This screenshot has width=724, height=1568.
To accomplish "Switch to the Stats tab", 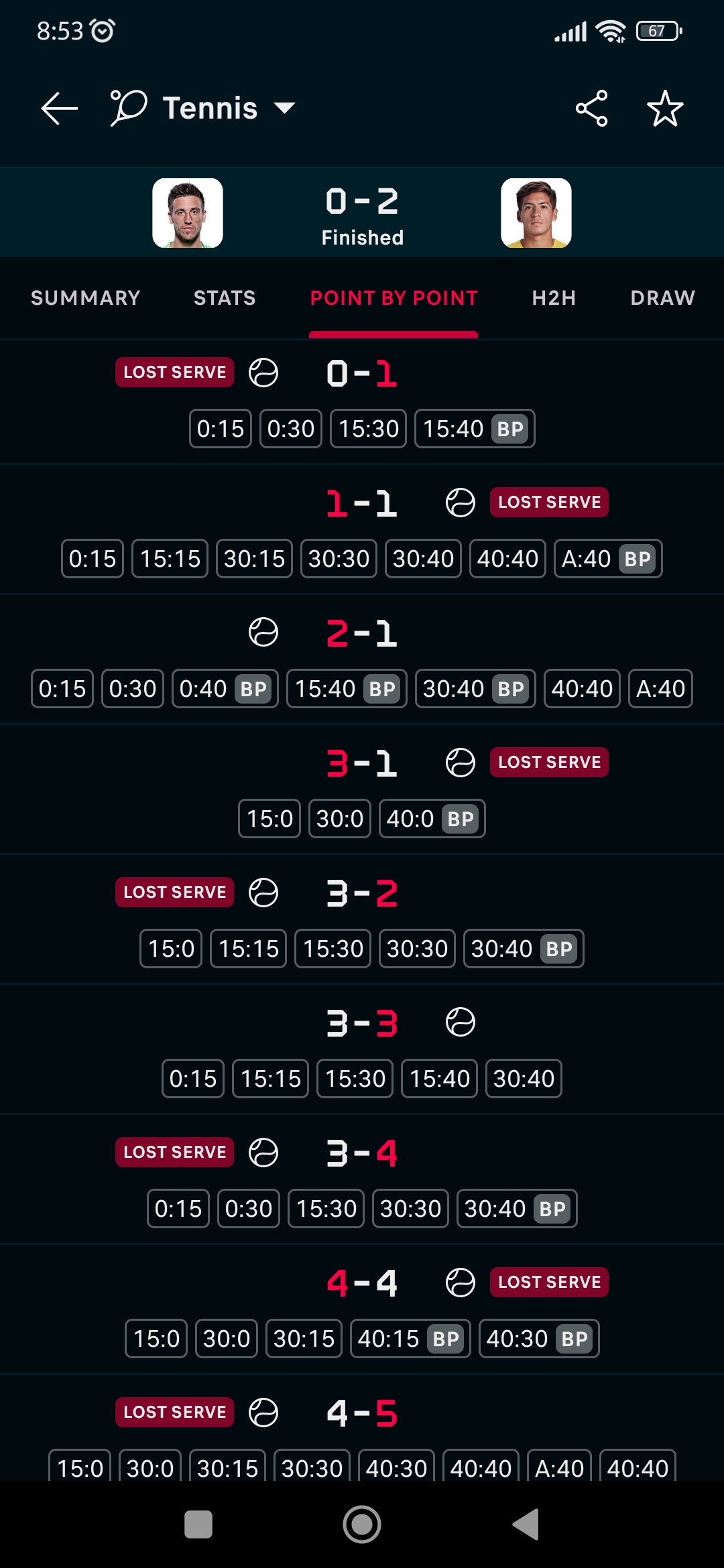I will [x=225, y=298].
